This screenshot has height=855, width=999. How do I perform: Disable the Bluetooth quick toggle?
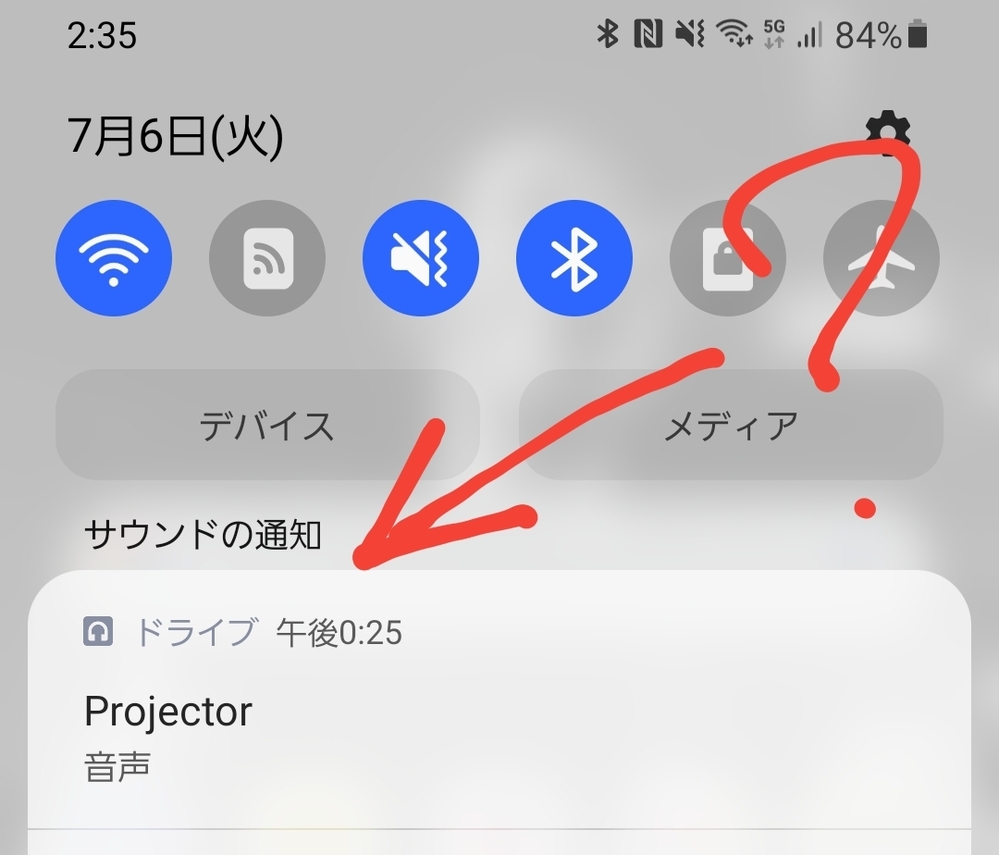(x=574, y=259)
